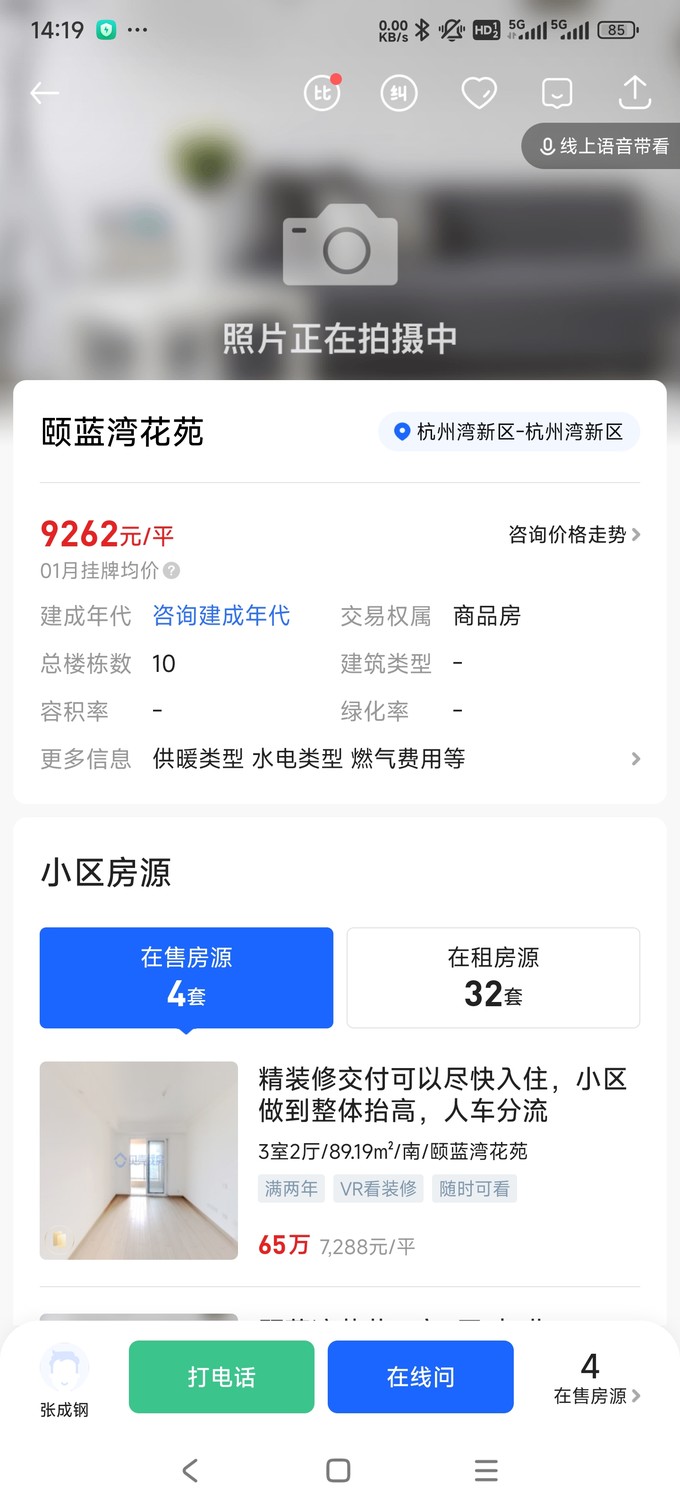Go back using the top-left arrow
Screen dimensions: 680x1511
[45, 93]
